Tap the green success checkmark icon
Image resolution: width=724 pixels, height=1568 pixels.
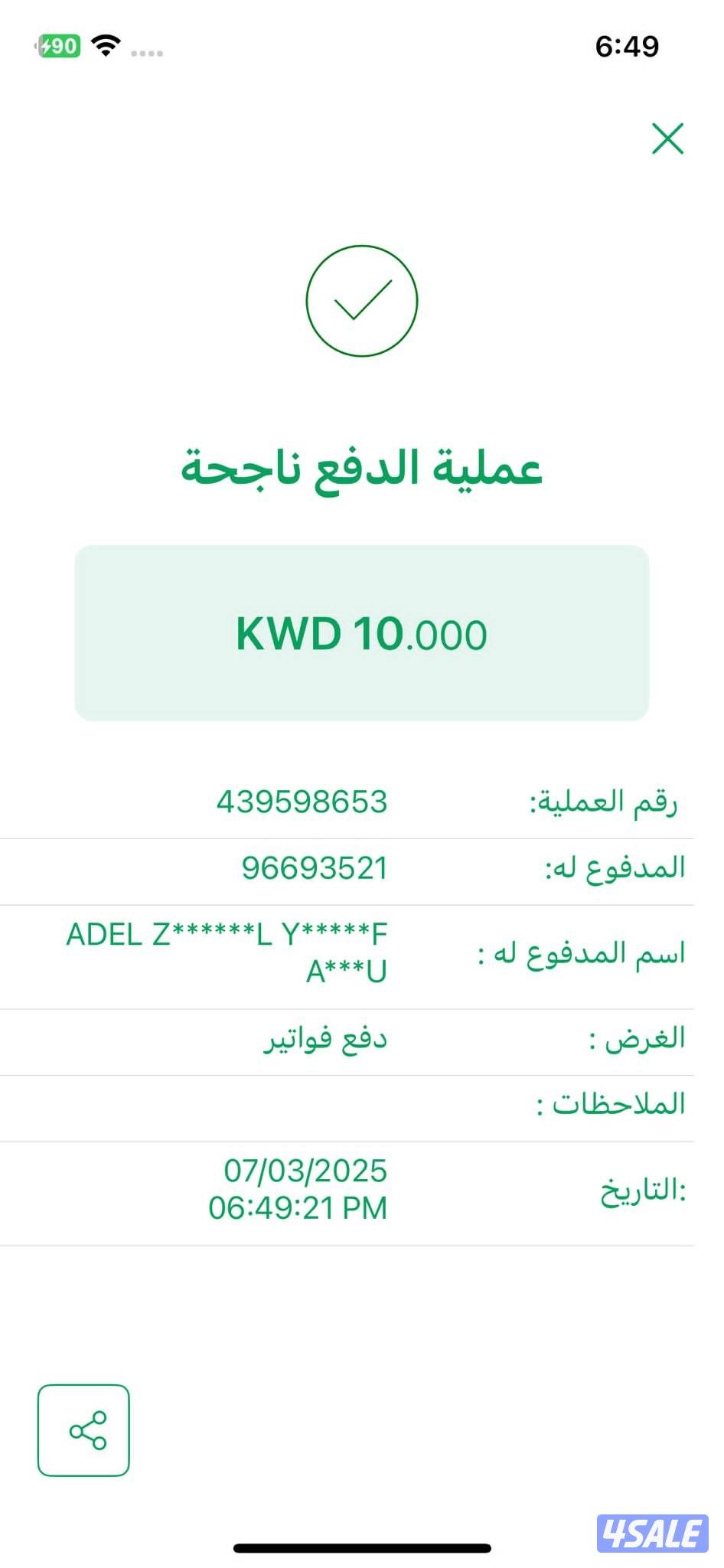pos(362,301)
